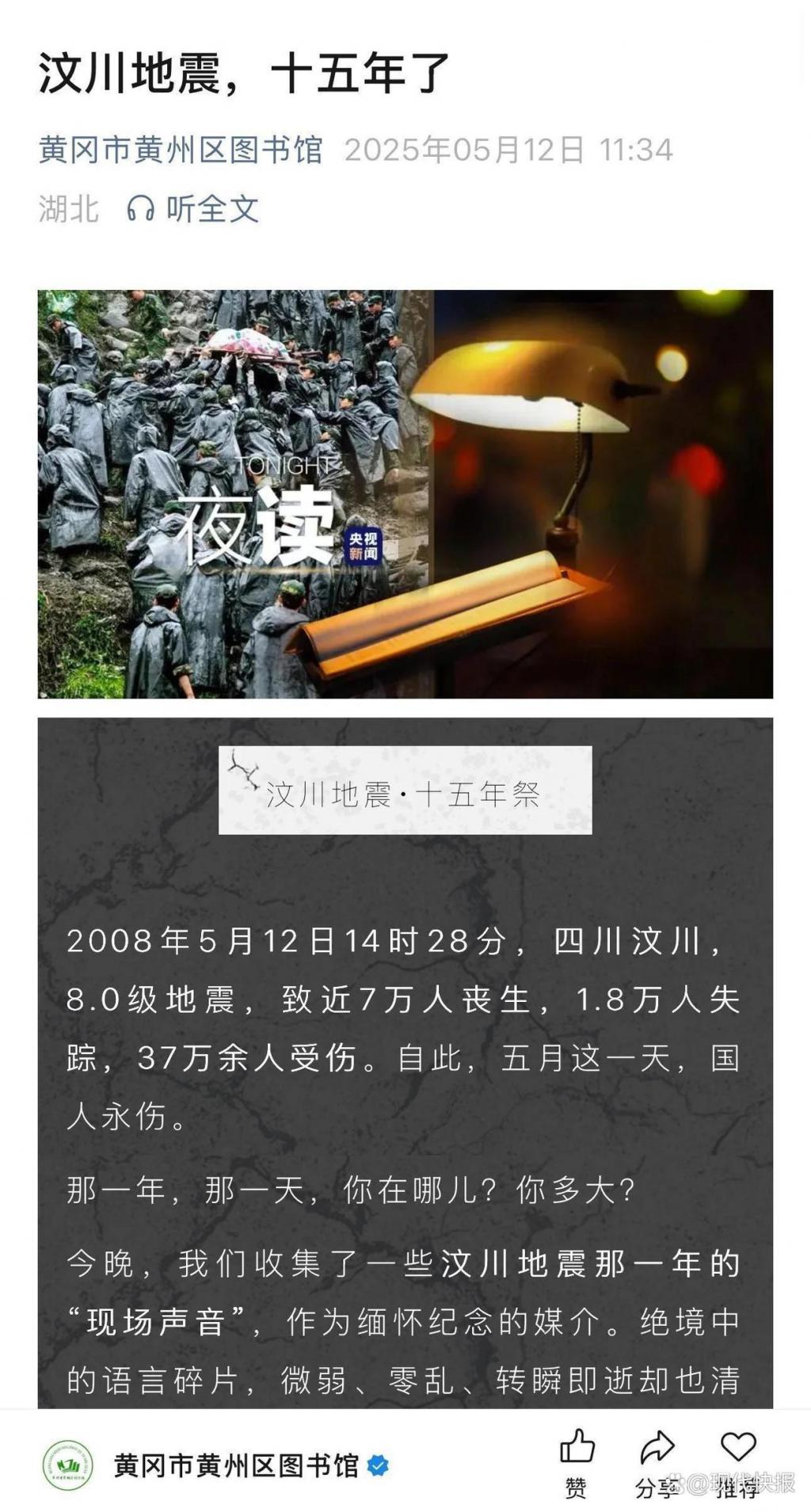Like the article with 赞 button
Viewport: 811px width, 1512px height.
pos(577,1461)
